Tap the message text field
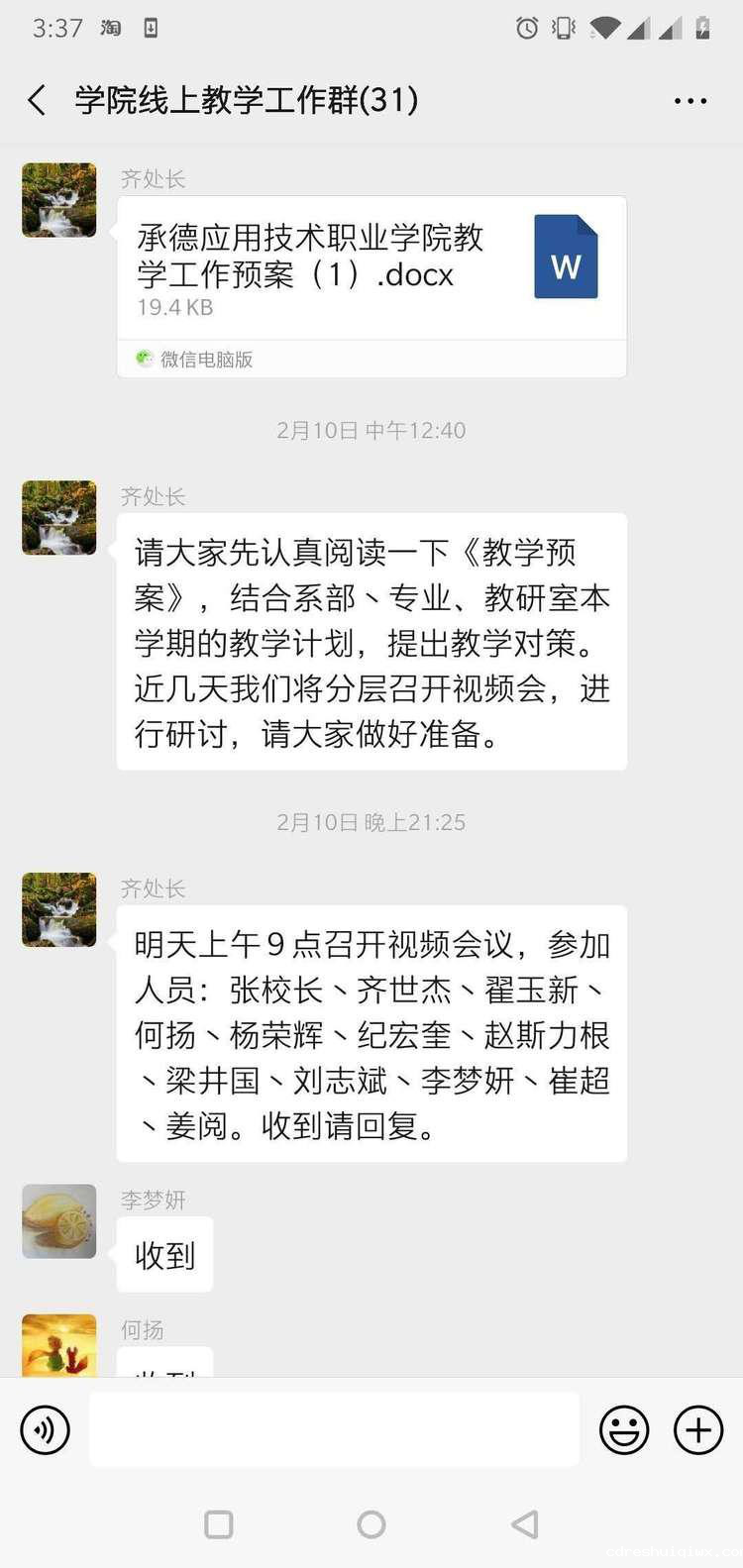Screen dimensions: 743x1568 pos(334,1429)
